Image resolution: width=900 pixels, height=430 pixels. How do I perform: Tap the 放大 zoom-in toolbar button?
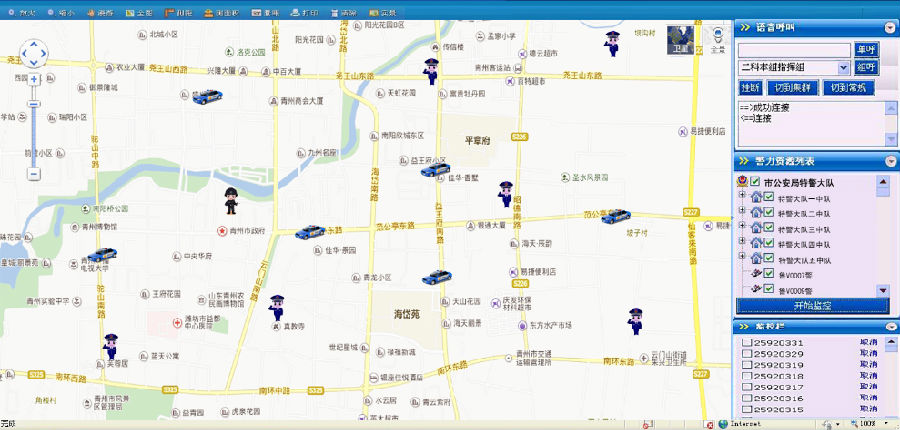click(20, 13)
